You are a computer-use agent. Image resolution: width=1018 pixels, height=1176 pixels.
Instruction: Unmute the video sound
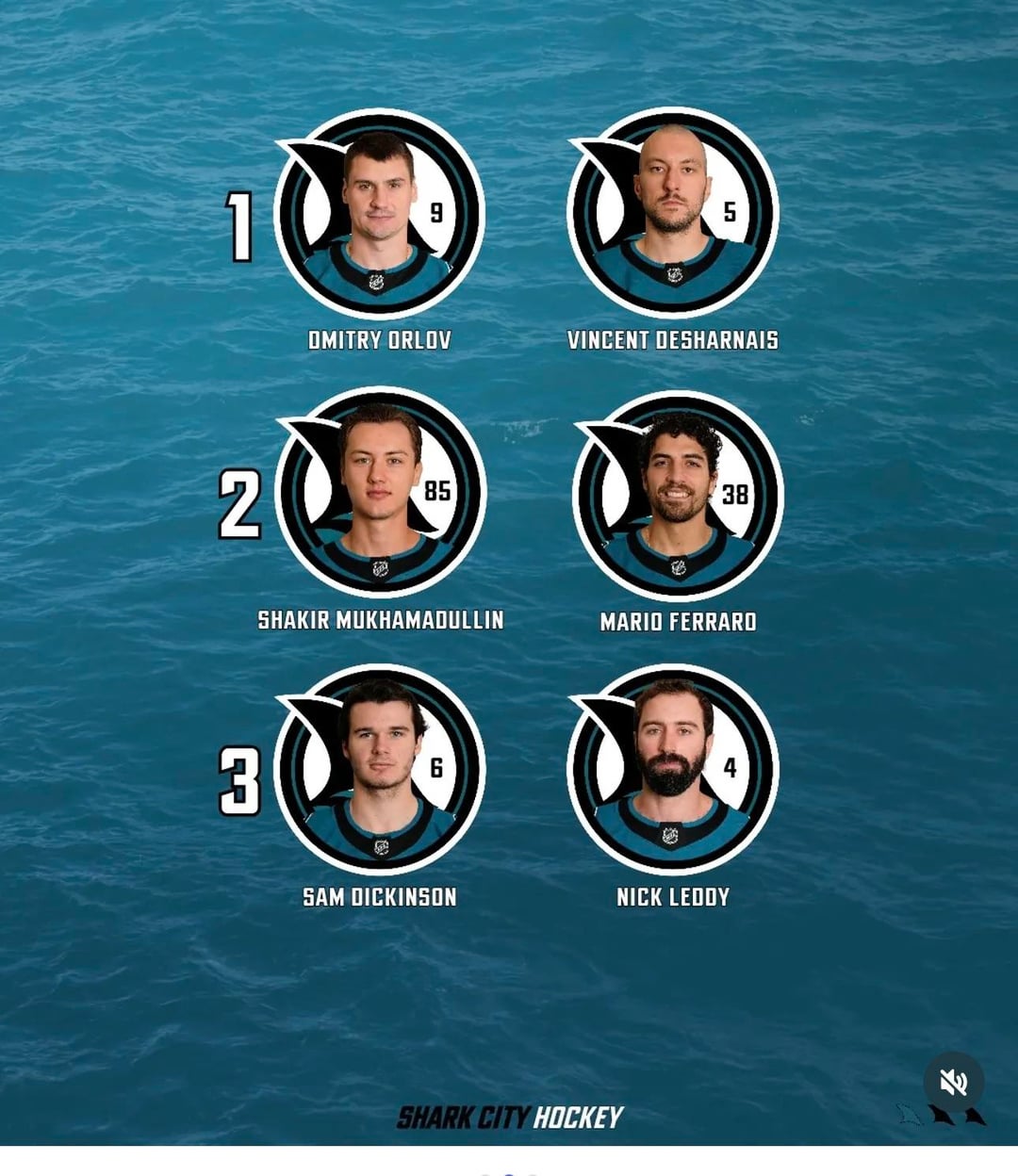click(953, 1083)
